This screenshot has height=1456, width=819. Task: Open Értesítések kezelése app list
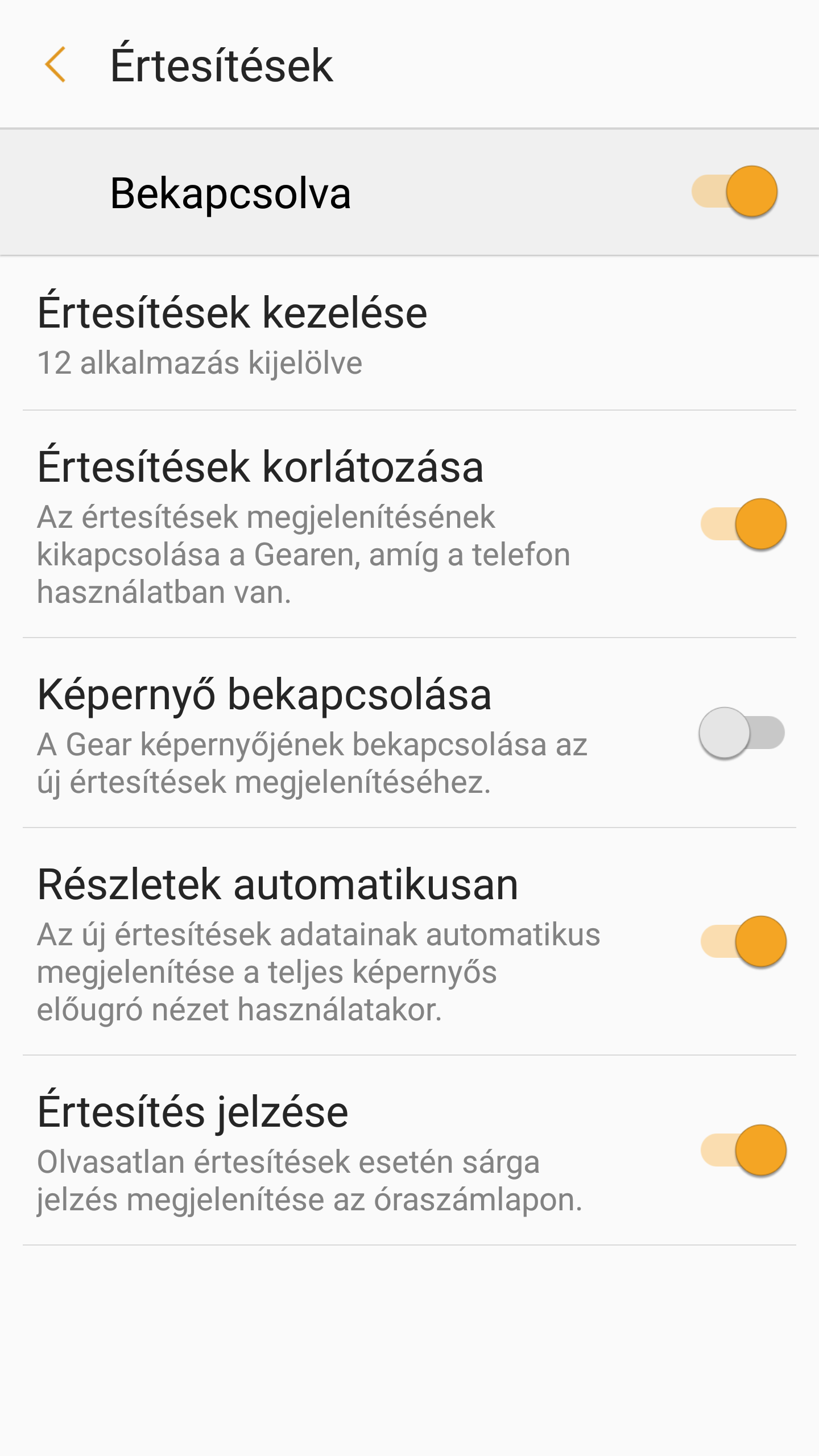click(232, 334)
